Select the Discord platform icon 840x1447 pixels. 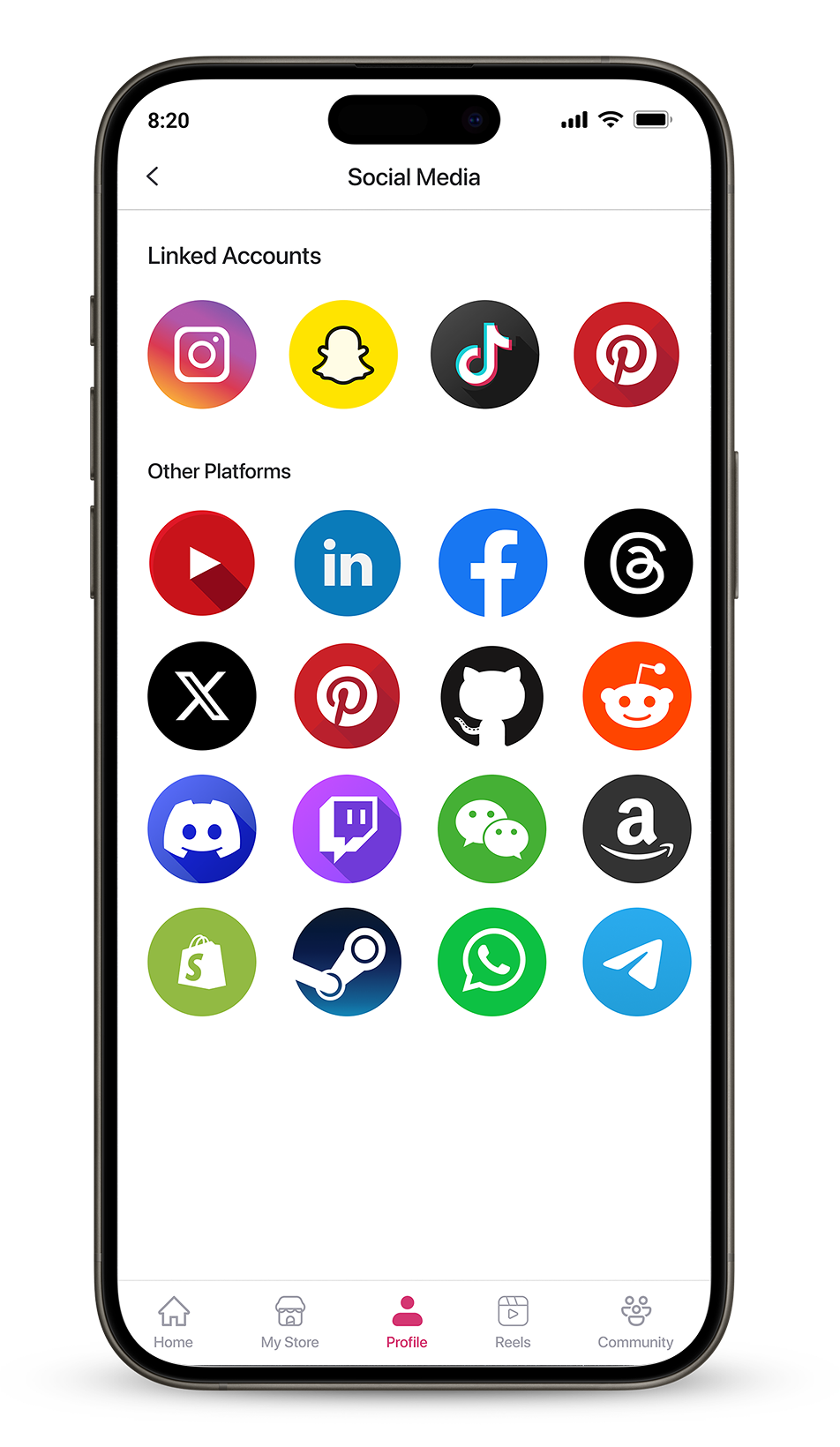tap(202, 828)
